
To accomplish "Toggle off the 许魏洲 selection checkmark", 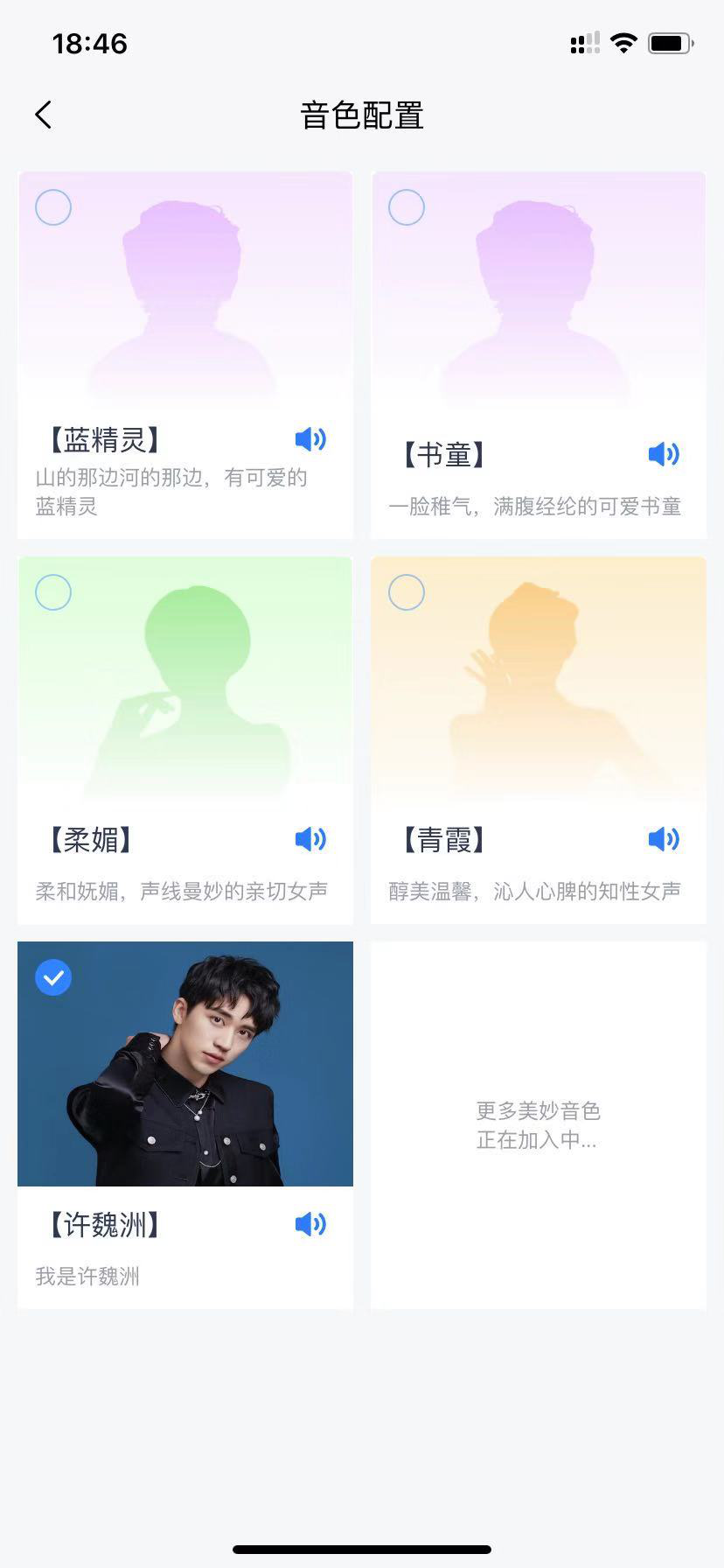I will click(52, 976).
